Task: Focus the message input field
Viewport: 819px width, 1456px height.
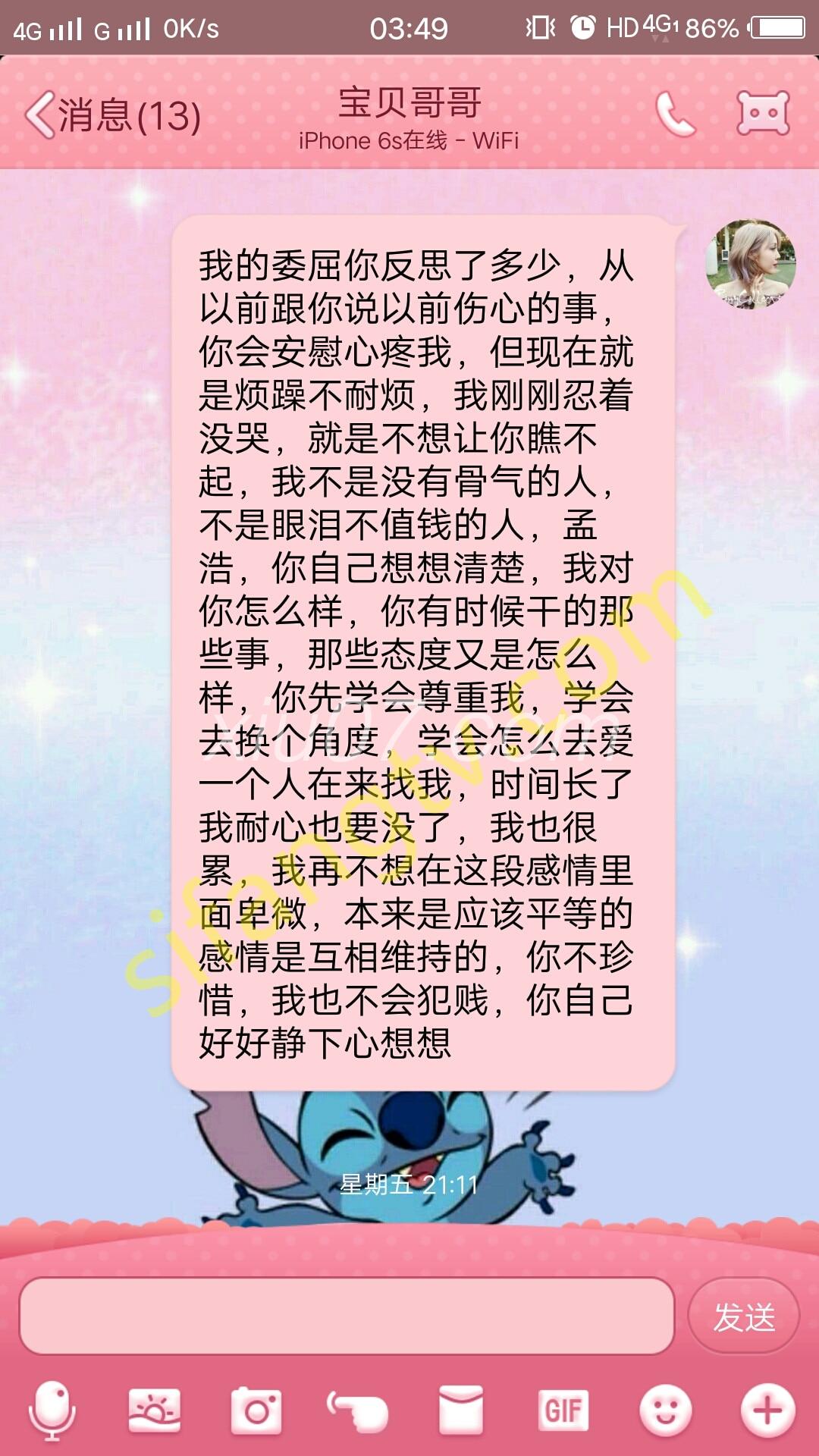Action: [x=347, y=1316]
